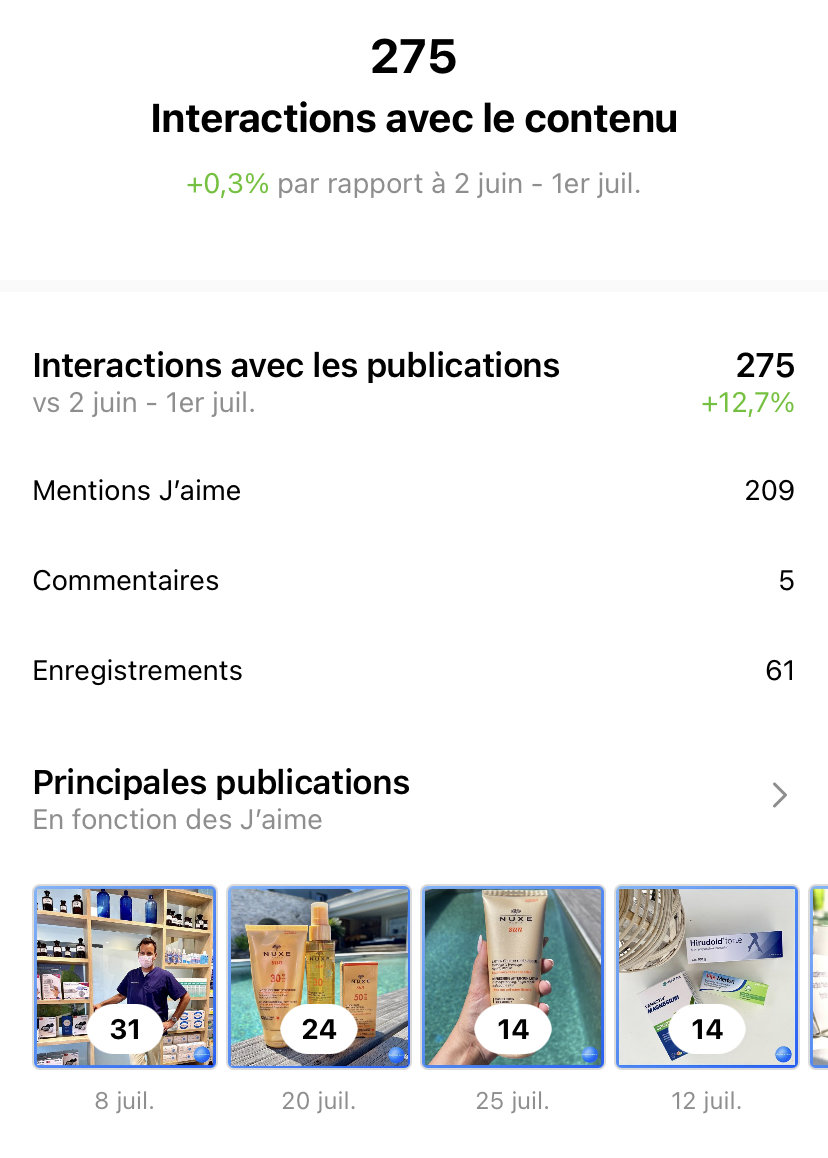
Task: View the 12 juil. post thumbnail
Action: (707, 977)
